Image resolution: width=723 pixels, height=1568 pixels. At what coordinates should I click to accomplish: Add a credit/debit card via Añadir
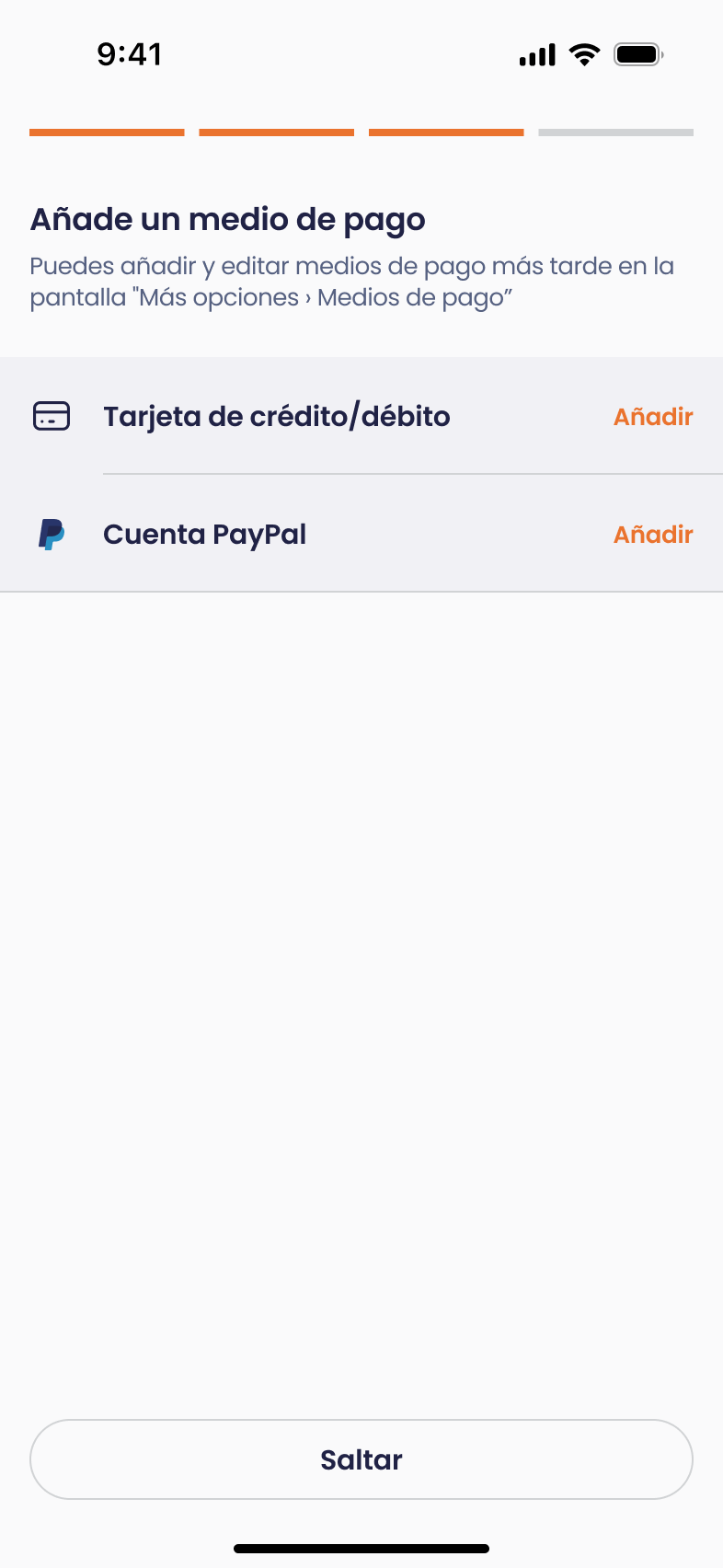coord(653,417)
